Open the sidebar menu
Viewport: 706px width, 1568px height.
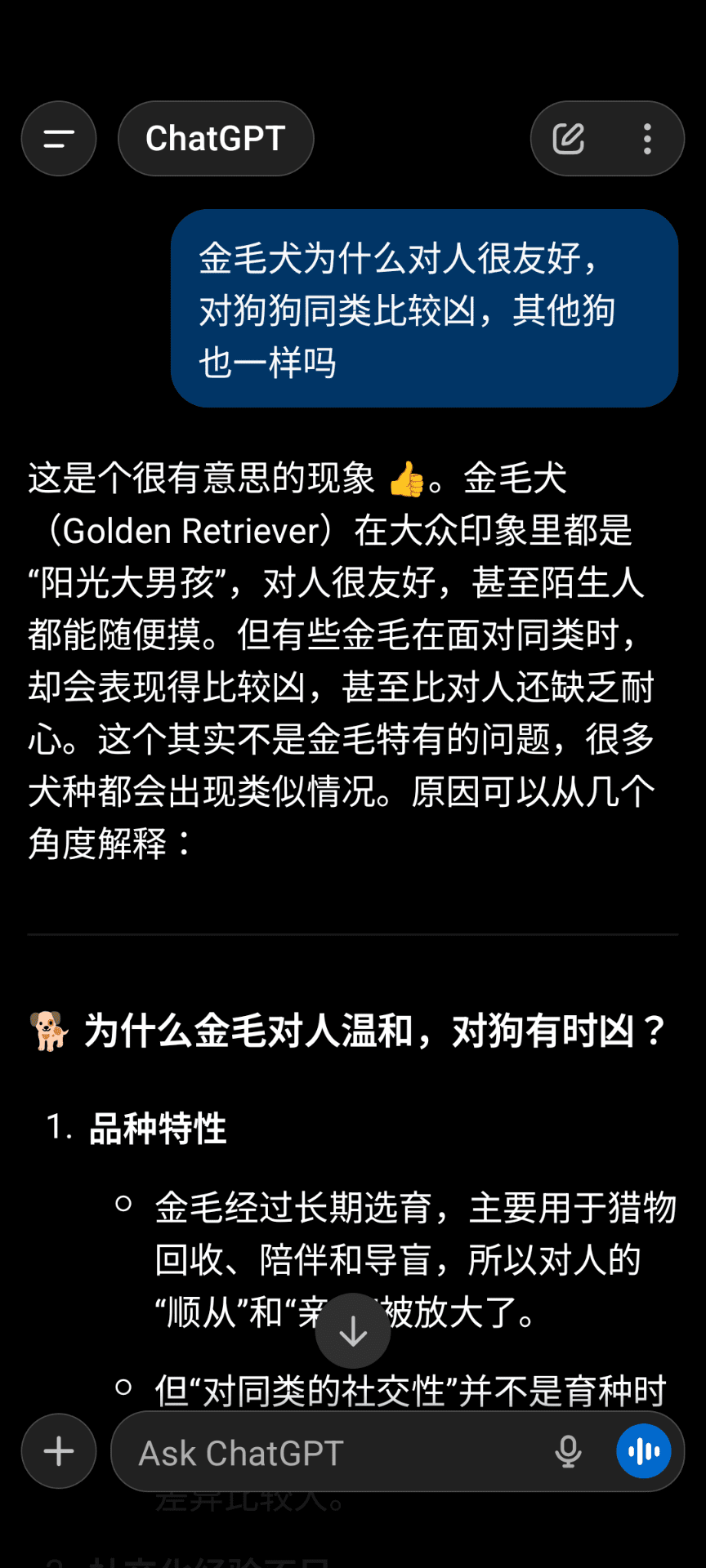tap(59, 139)
